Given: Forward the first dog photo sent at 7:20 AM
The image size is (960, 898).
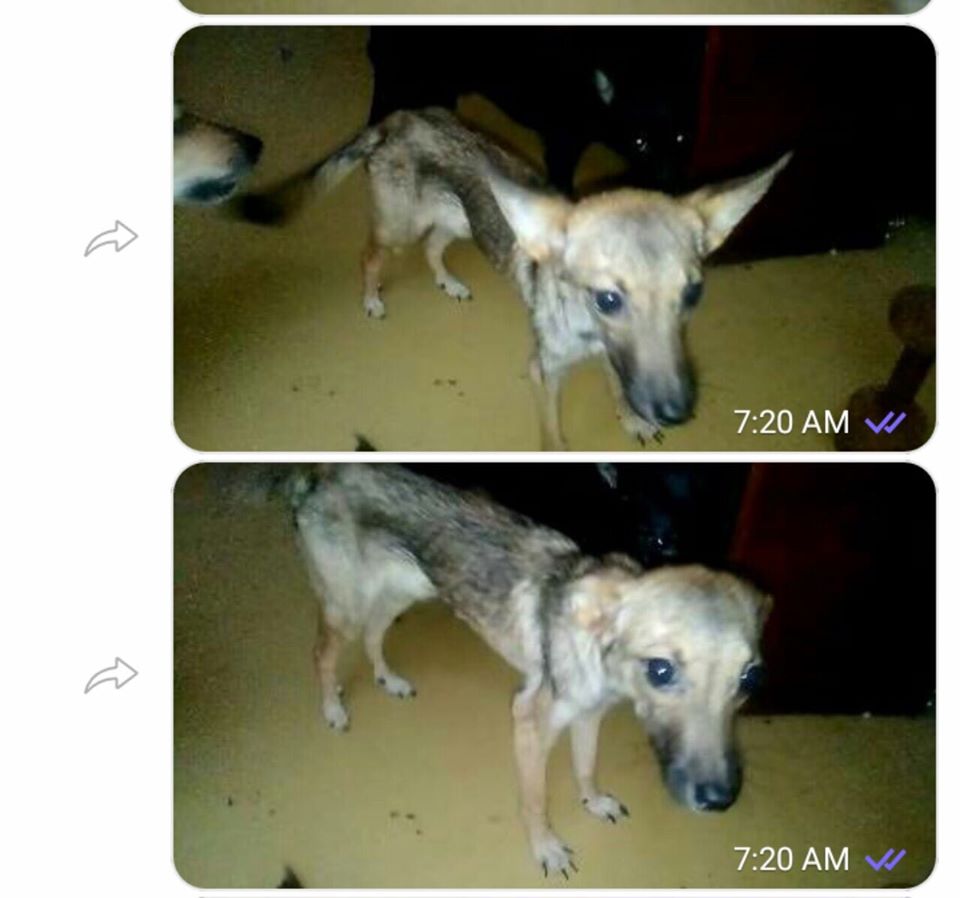Looking at the screenshot, I should point(111,238).
